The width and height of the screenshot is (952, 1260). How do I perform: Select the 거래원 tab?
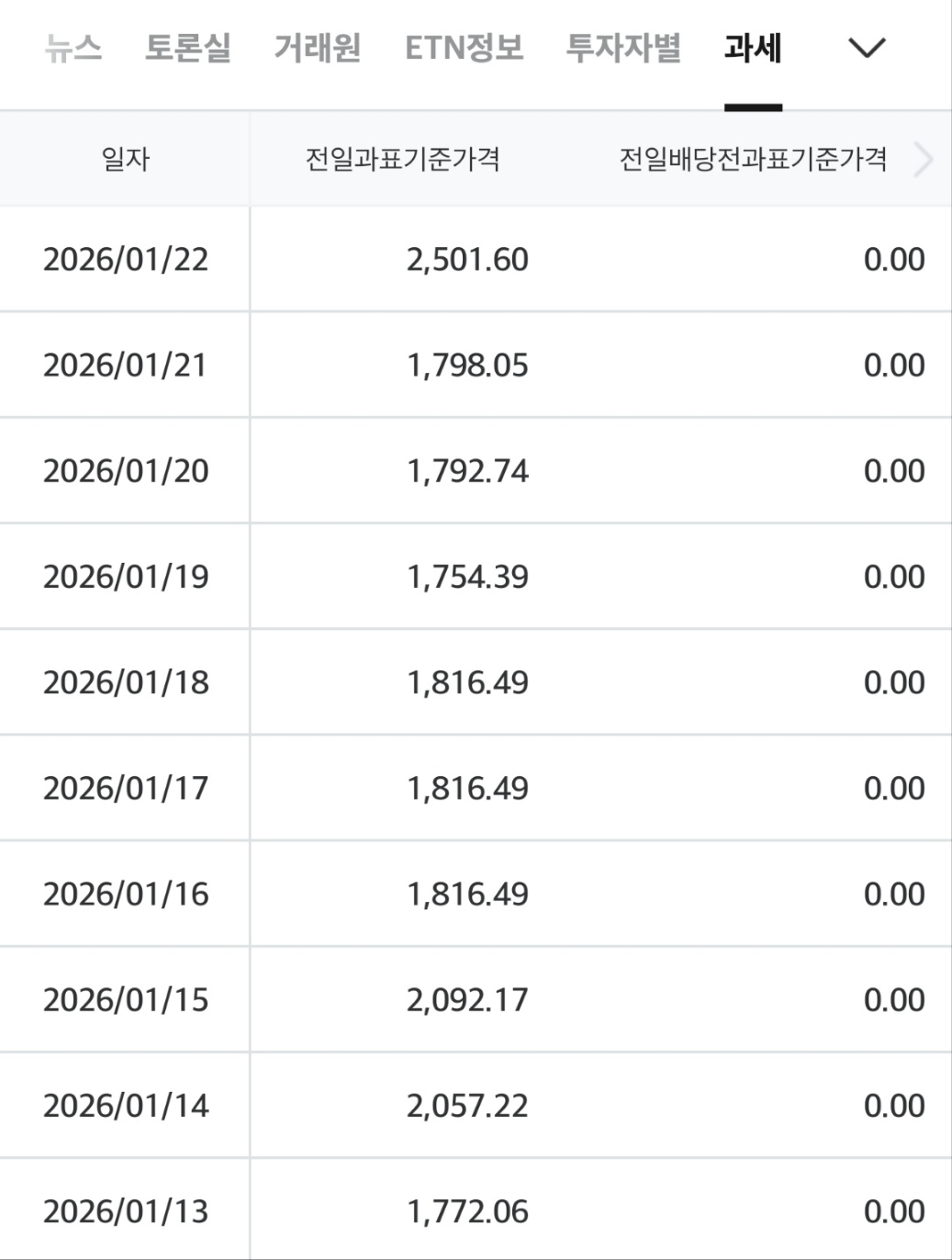pos(318,48)
